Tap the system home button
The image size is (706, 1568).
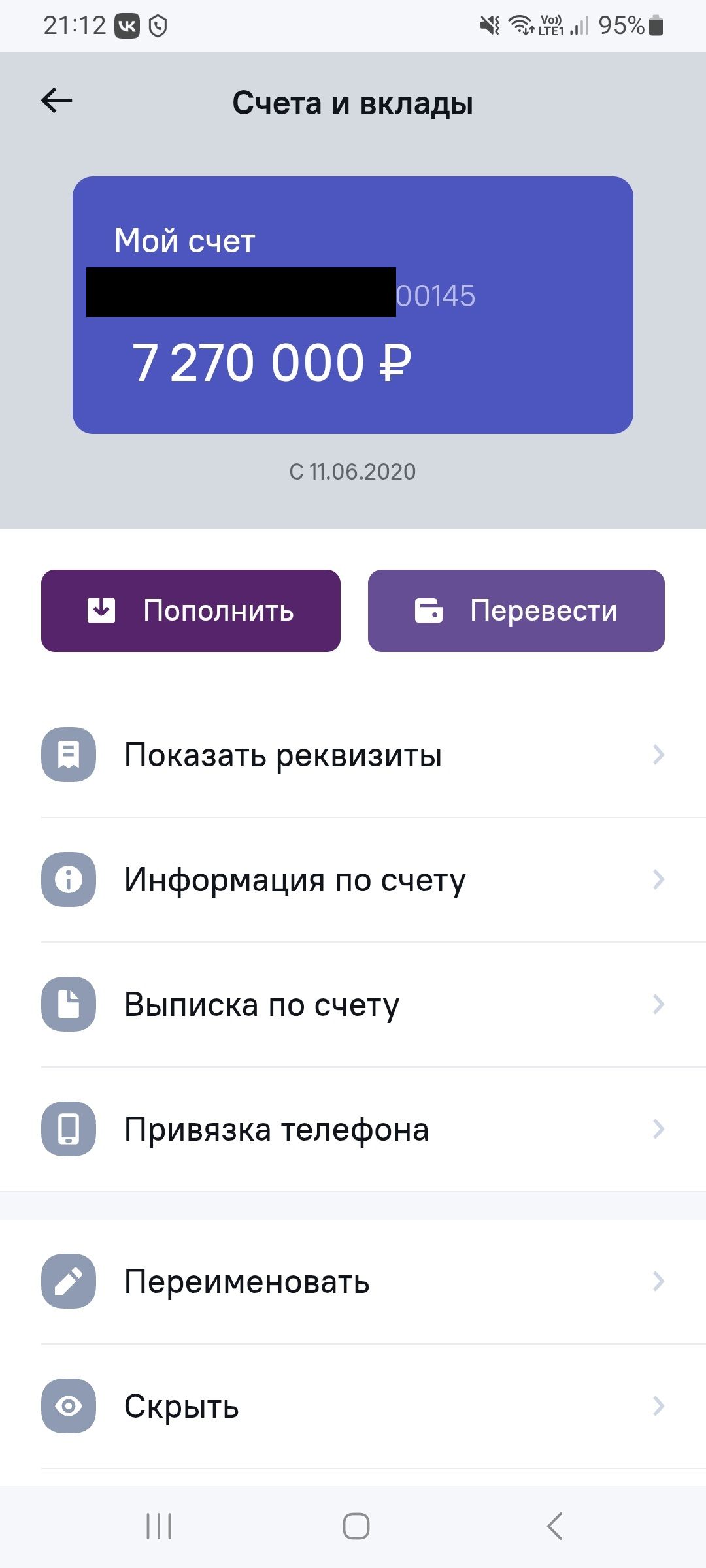tap(356, 1526)
